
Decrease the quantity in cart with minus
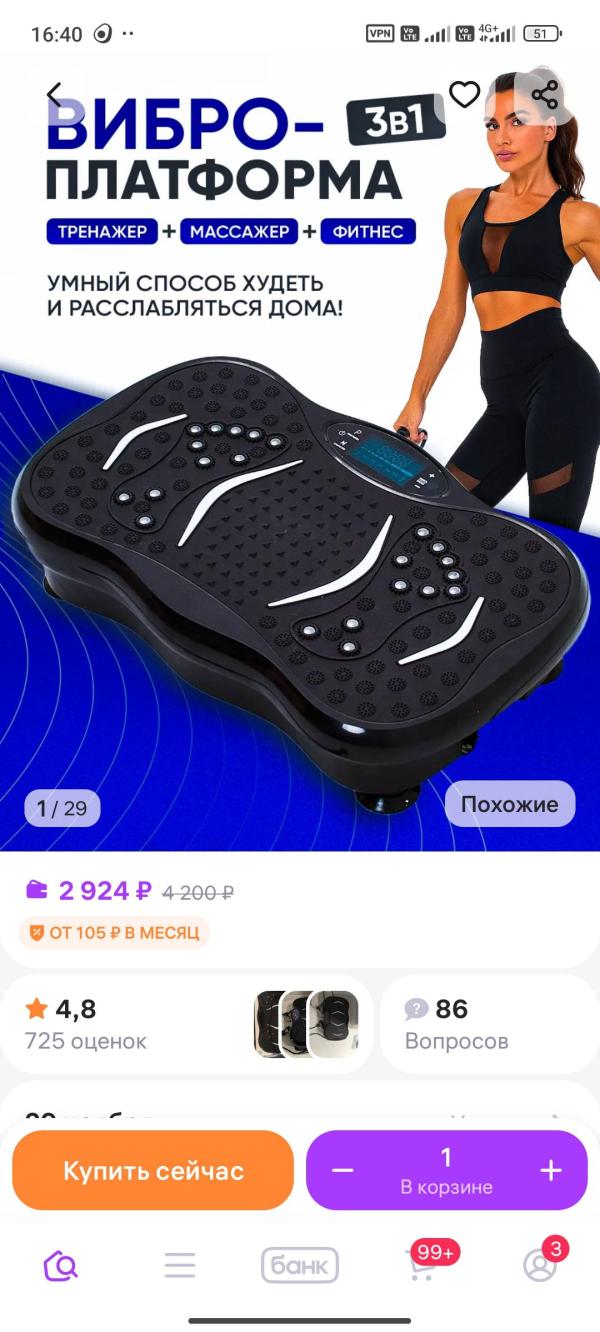point(343,1171)
